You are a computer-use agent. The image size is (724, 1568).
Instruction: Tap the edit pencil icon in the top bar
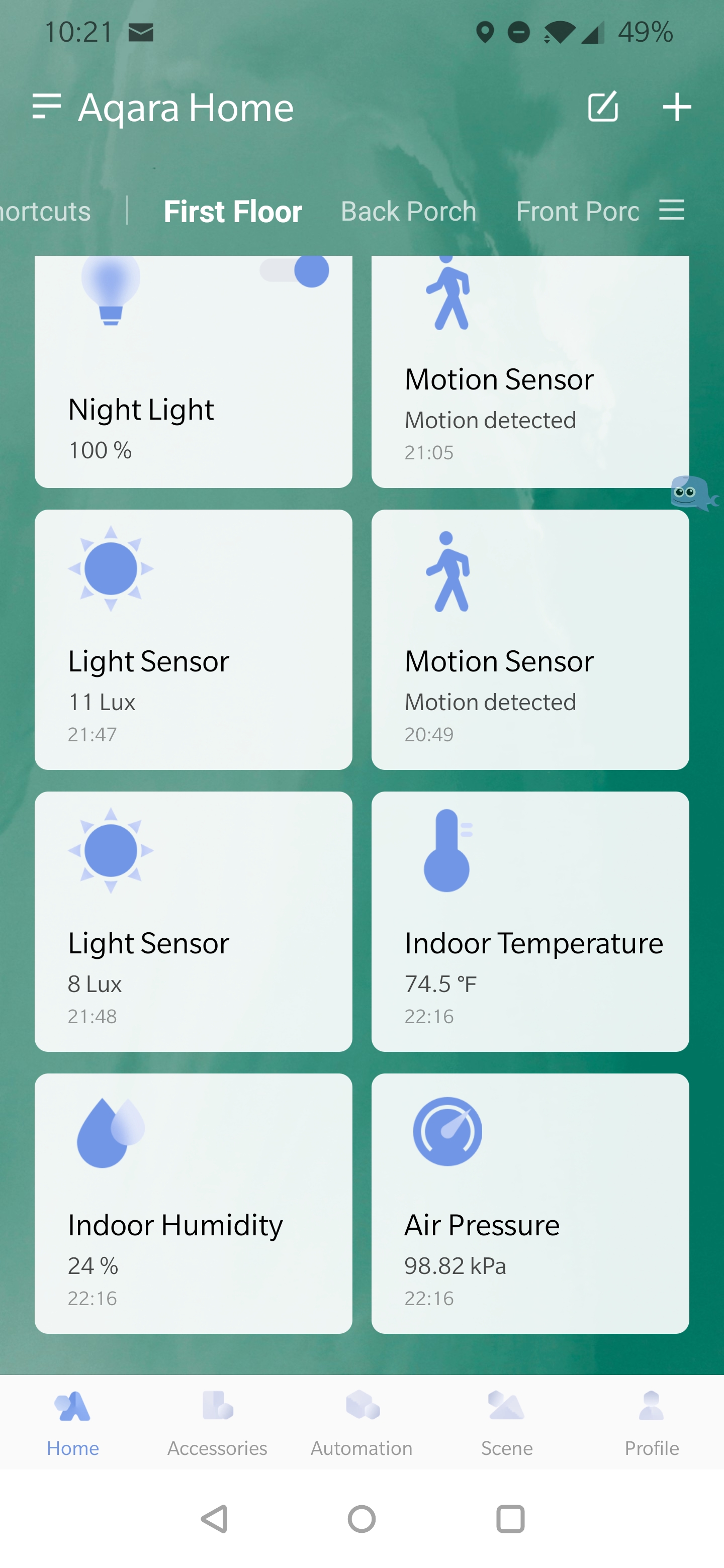pos(603,107)
